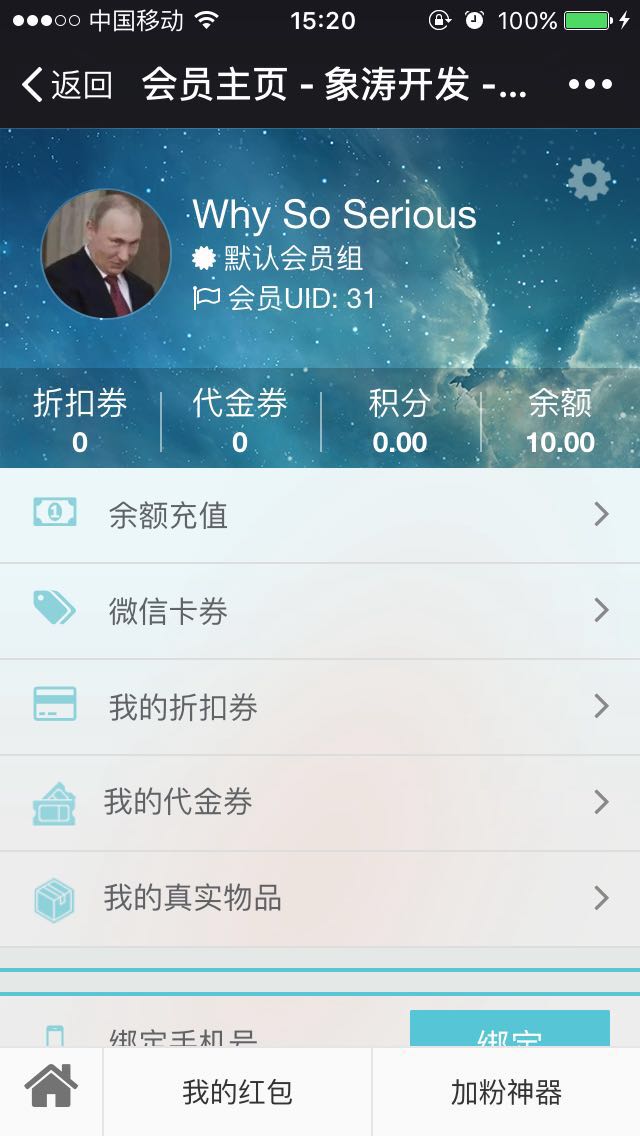Open 微信卡券 card coupons
The height and width of the screenshot is (1136, 640).
pyautogui.click(x=320, y=611)
